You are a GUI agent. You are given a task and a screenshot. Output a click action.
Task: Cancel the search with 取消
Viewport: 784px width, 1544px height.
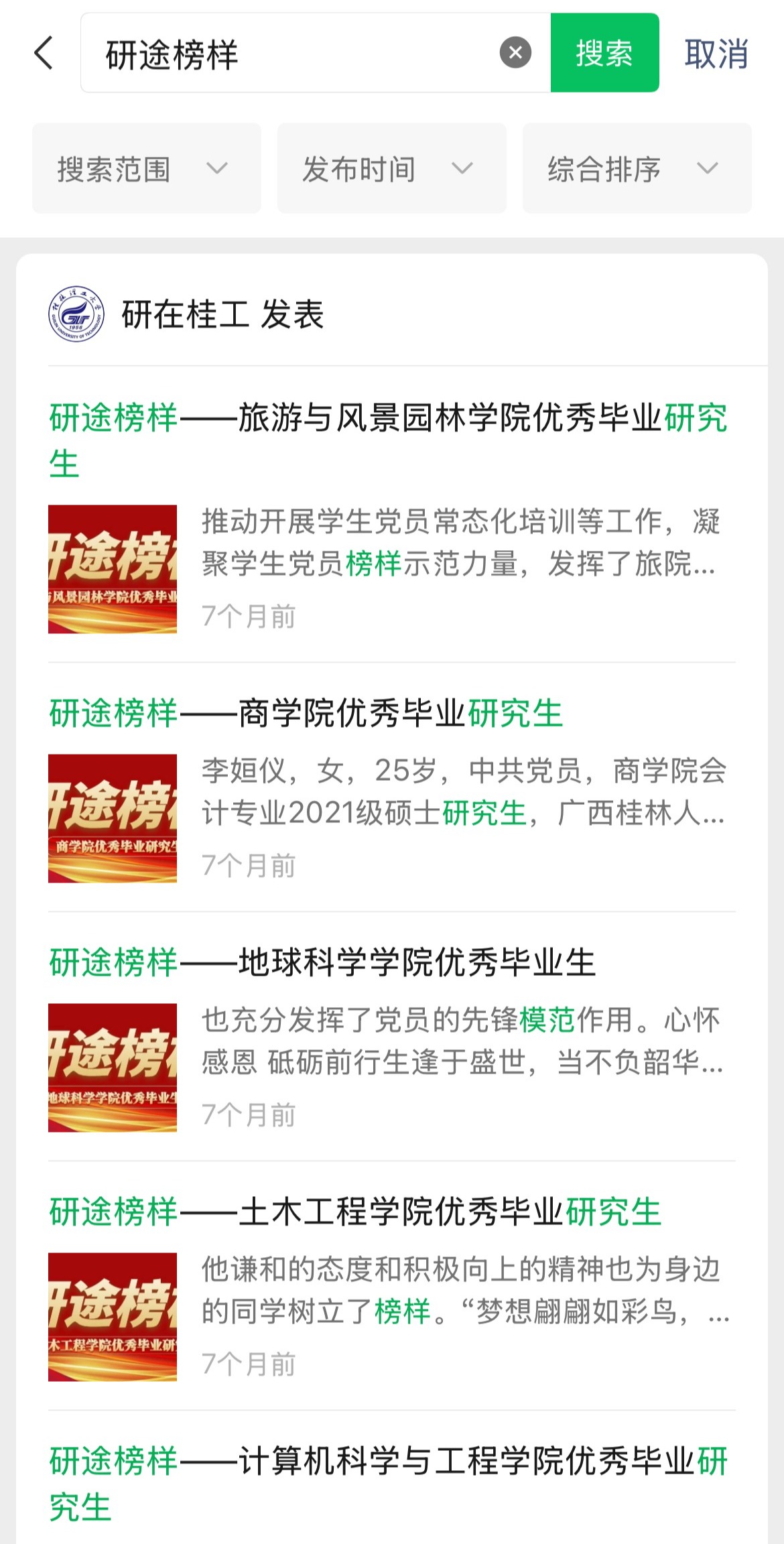716,54
